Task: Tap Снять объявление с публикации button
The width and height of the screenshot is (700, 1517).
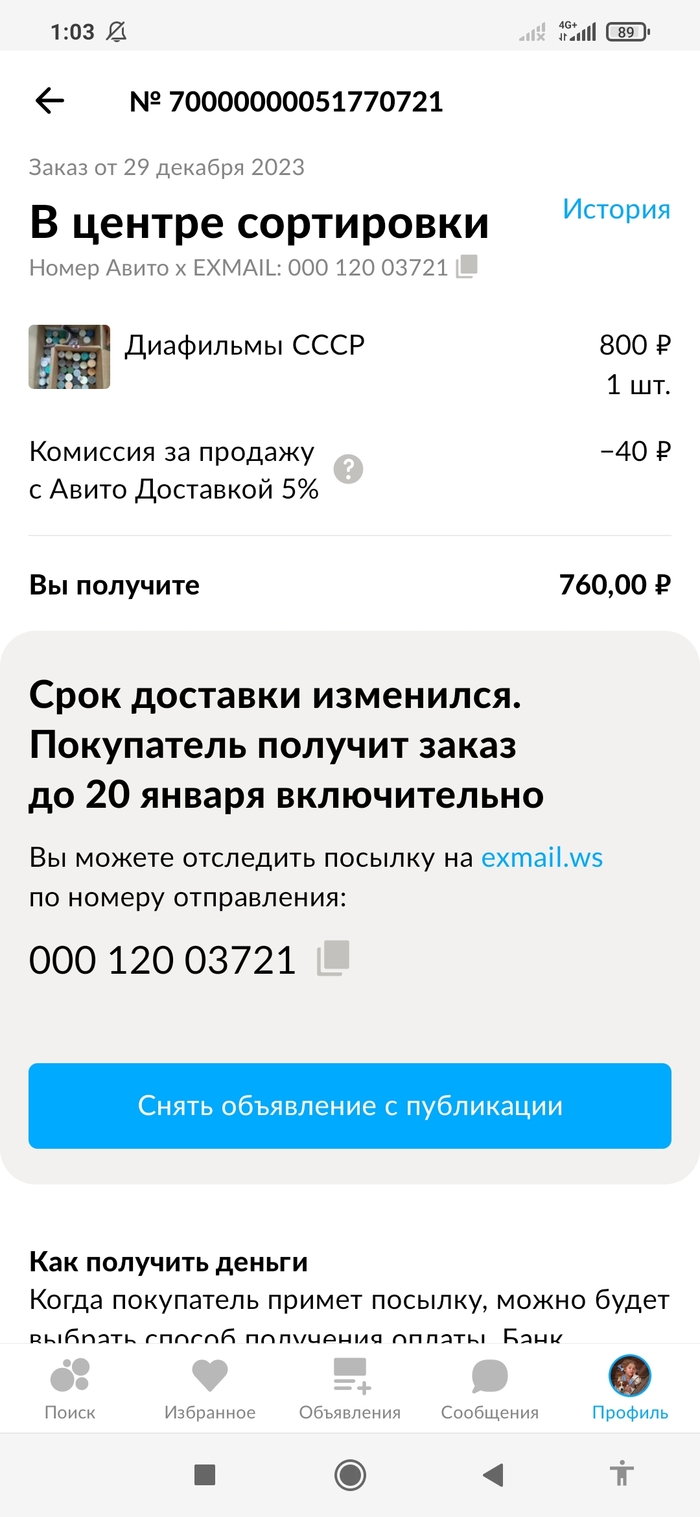Action: [x=350, y=1106]
